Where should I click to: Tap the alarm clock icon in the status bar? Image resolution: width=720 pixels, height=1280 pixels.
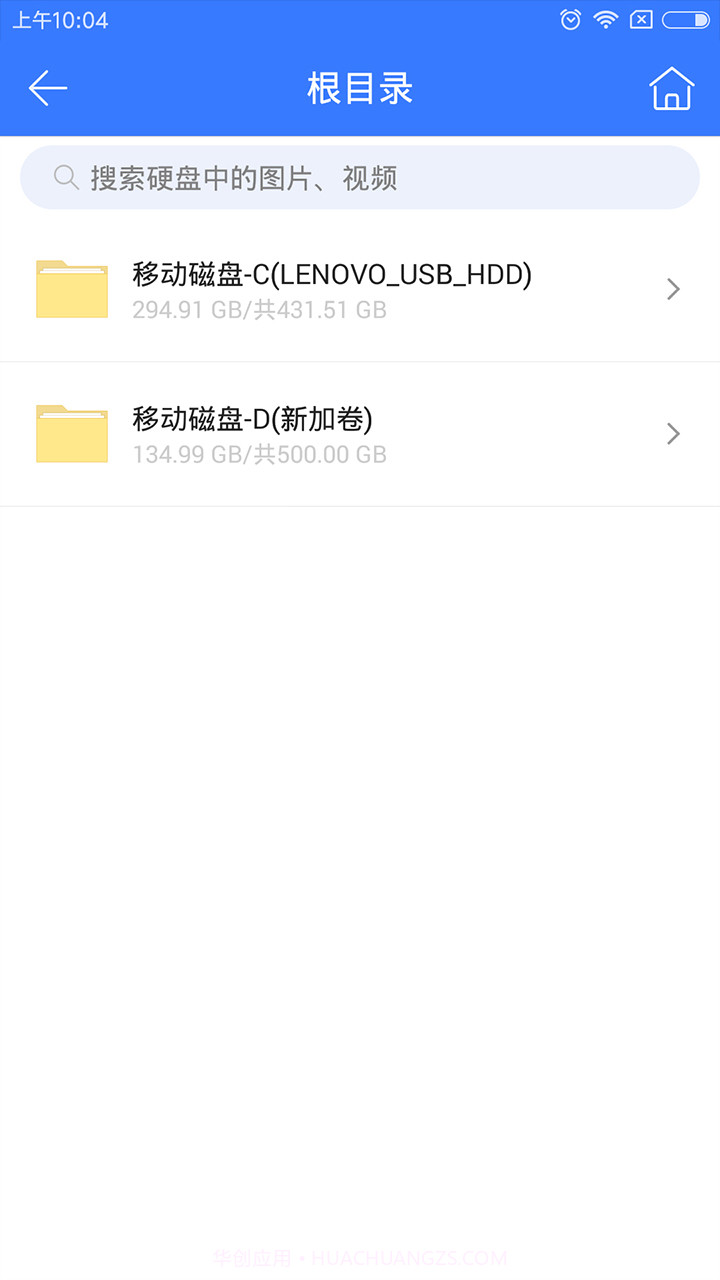[570, 19]
